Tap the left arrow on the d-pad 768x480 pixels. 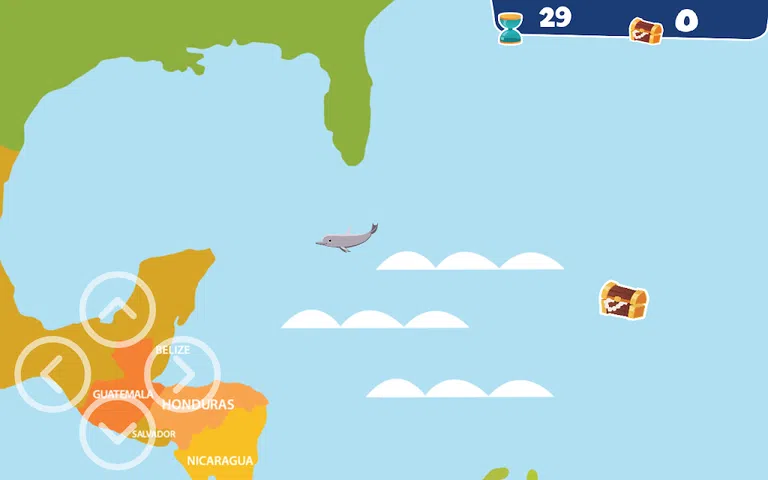coord(53,373)
